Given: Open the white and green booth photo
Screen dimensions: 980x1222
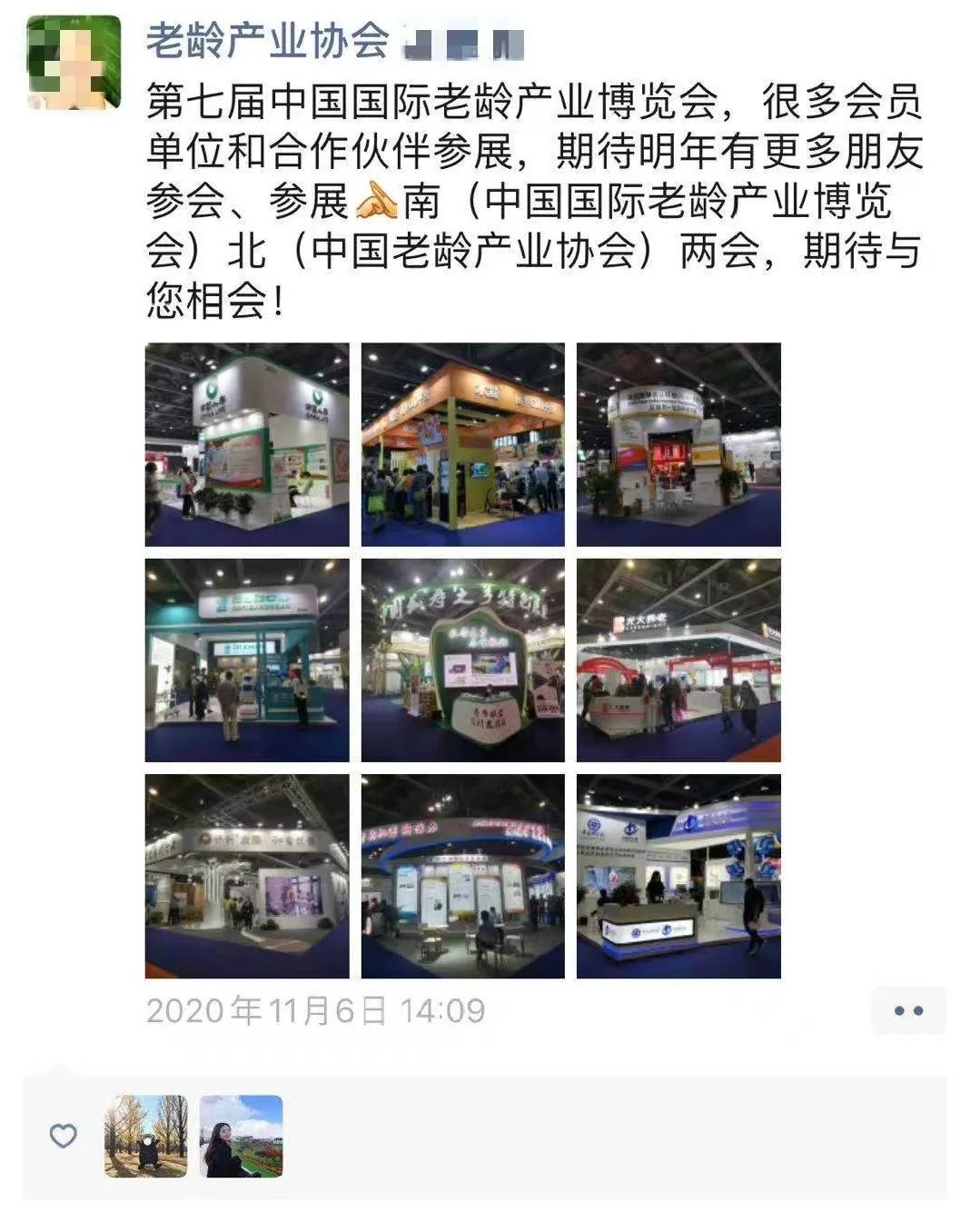Looking at the screenshot, I should 247,444.
